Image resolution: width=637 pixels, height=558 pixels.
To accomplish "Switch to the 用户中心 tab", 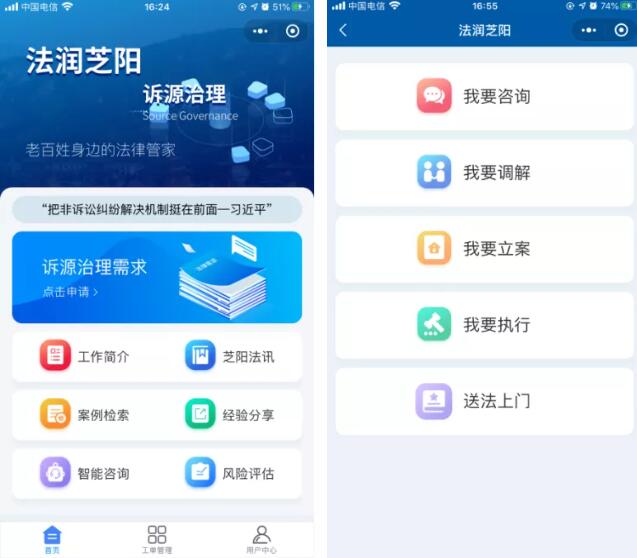I will 261,540.
